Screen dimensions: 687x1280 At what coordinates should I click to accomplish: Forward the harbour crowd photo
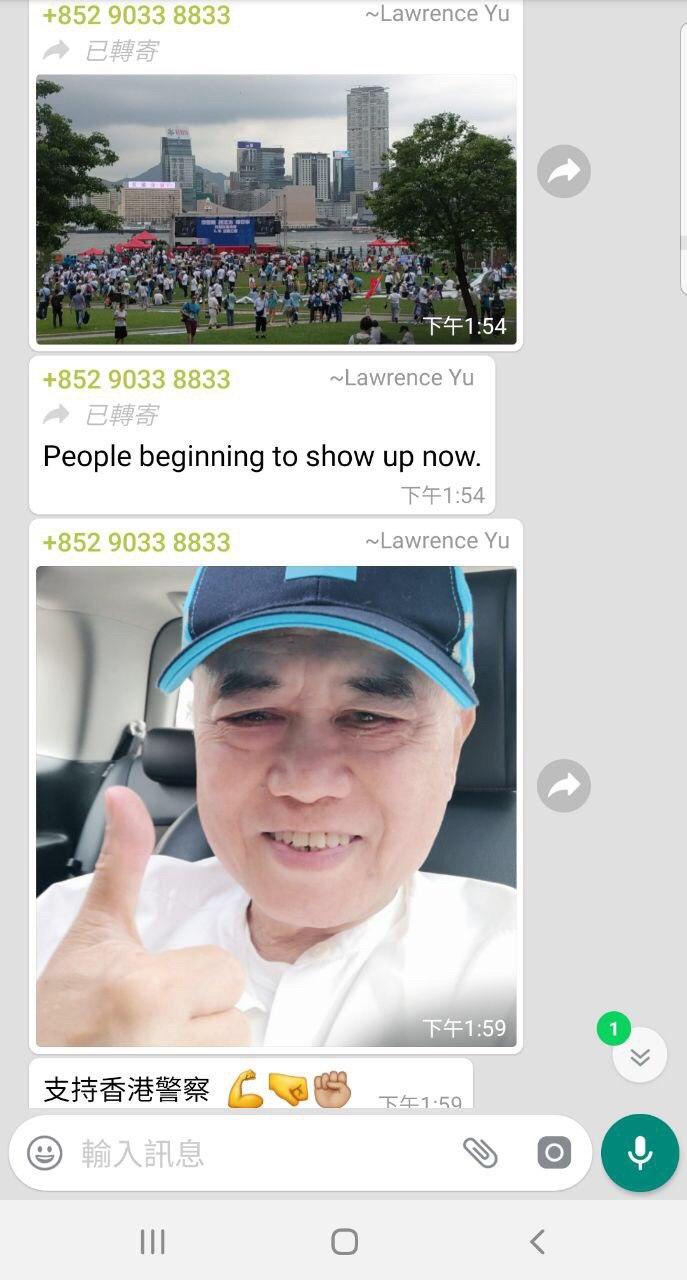pos(564,171)
